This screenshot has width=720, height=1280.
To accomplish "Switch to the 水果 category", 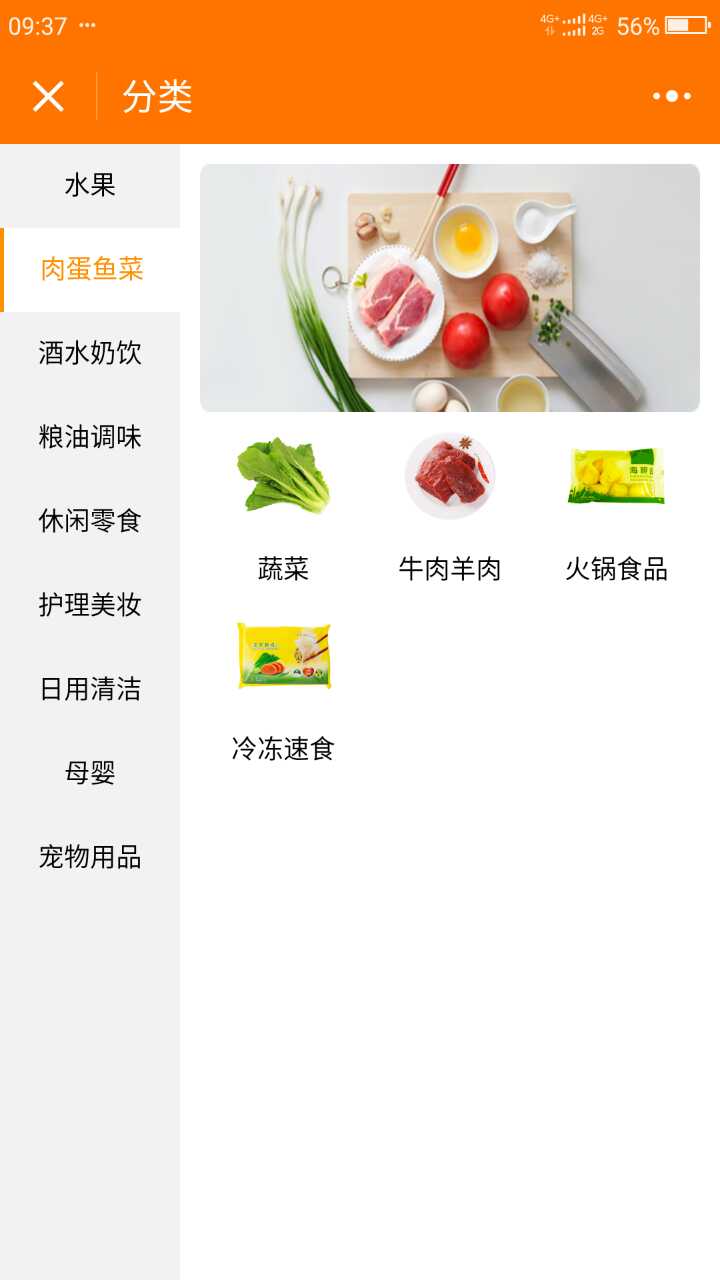I will 90,185.
